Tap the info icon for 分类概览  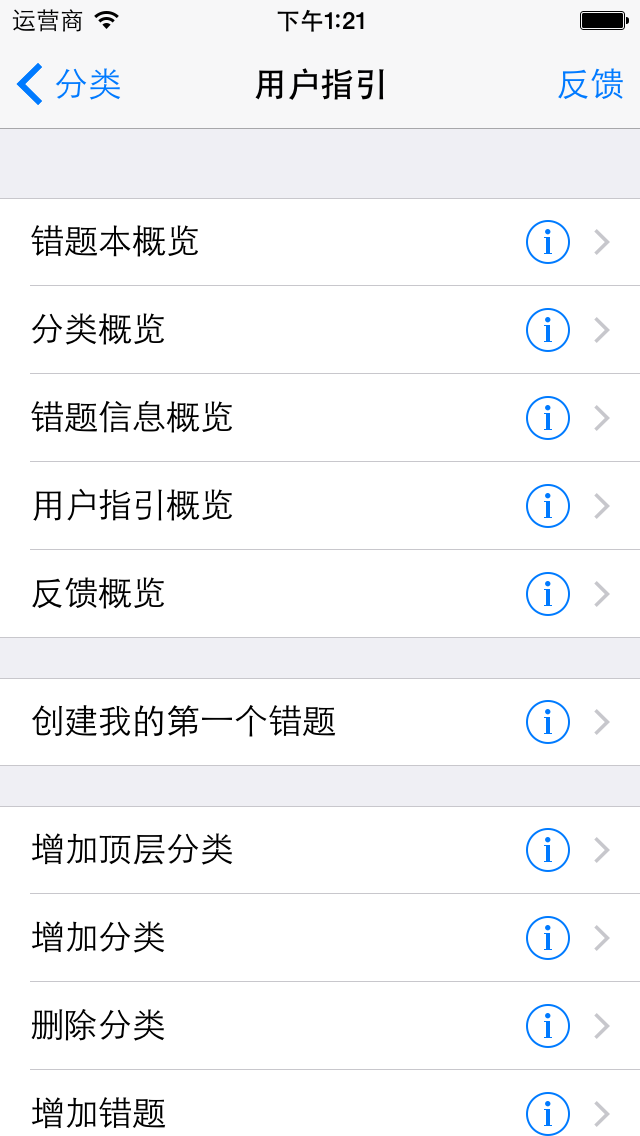pyautogui.click(x=547, y=330)
